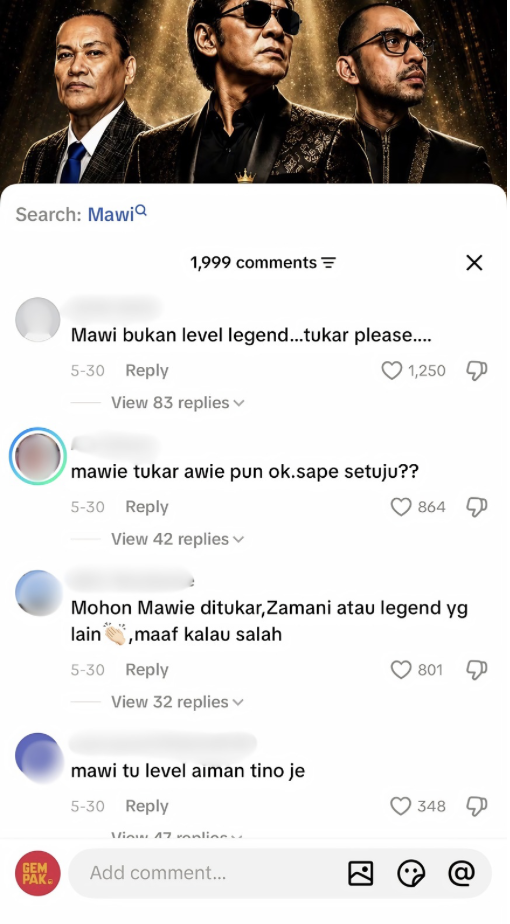This screenshot has width=510, height=924.
Task: Tap the Add comment field
Action: tap(206, 873)
